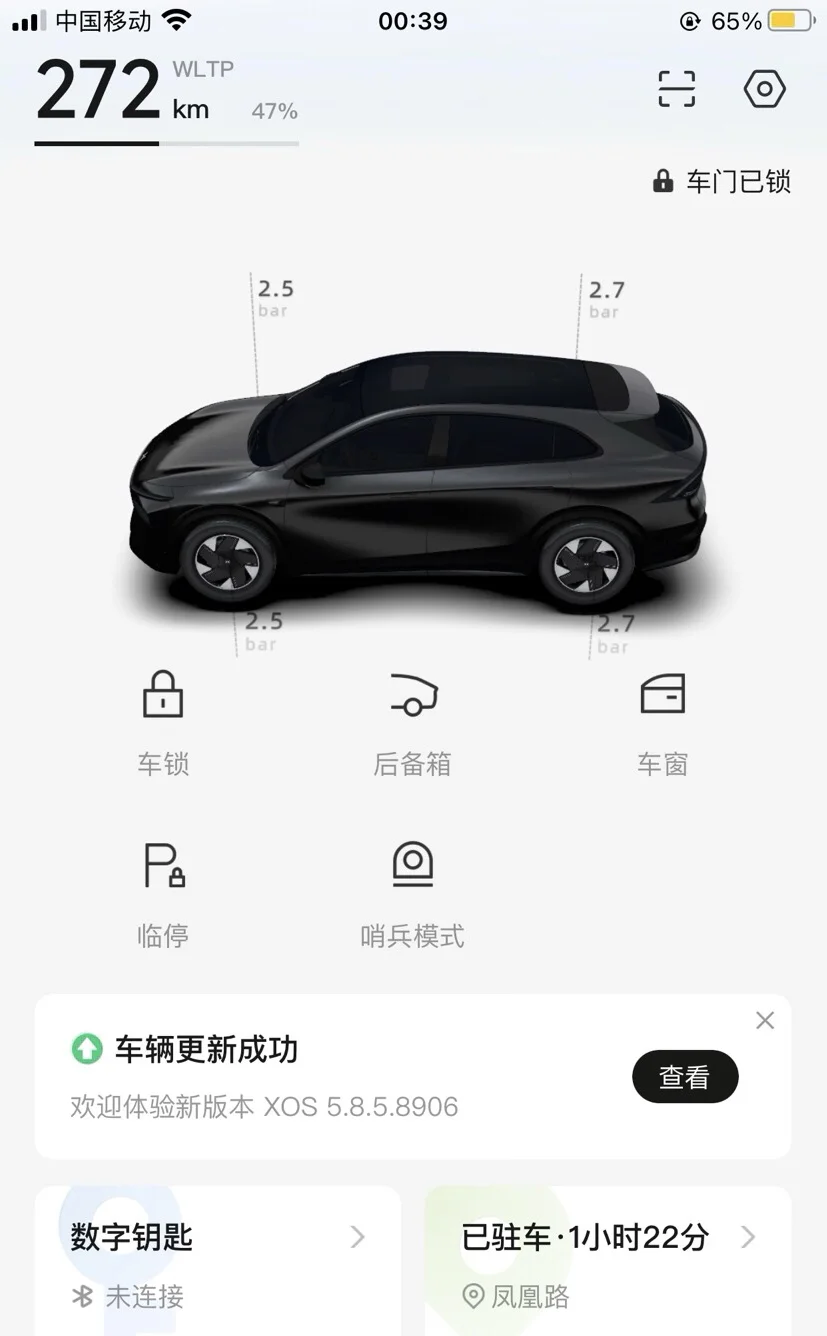
Task: Open the 后备箱 trunk control
Action: [412, 720]
